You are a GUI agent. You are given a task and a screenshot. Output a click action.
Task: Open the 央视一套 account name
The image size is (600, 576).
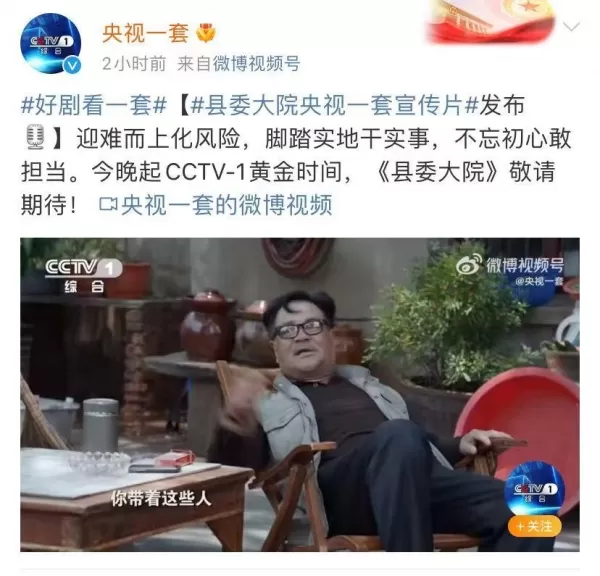tap(145, 33)
